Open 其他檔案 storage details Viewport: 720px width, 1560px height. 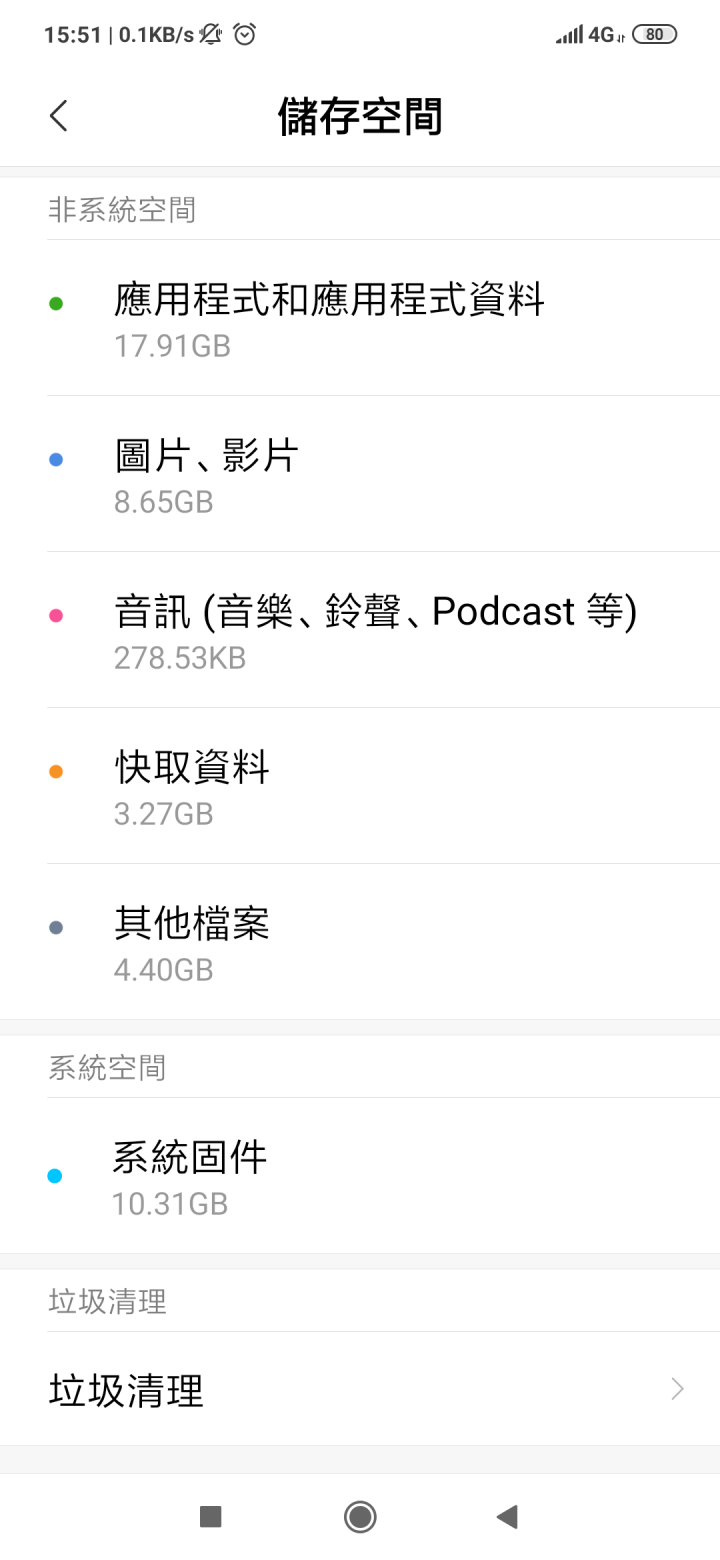click(360, 942)
